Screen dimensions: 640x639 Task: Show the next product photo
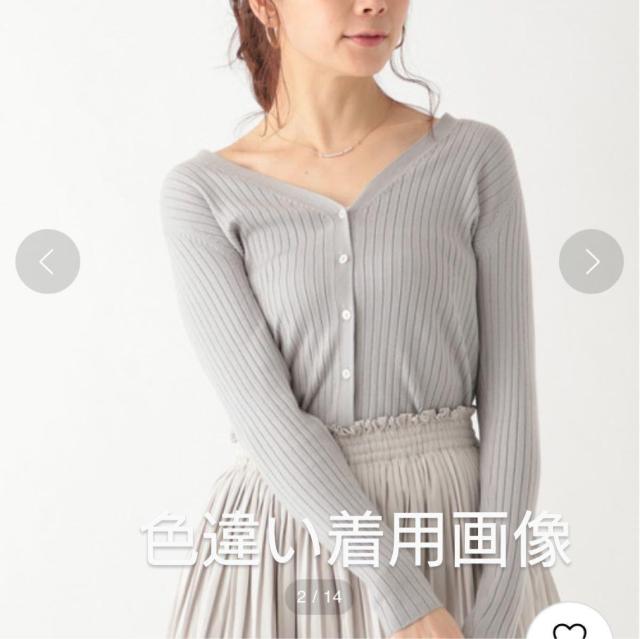591,262
